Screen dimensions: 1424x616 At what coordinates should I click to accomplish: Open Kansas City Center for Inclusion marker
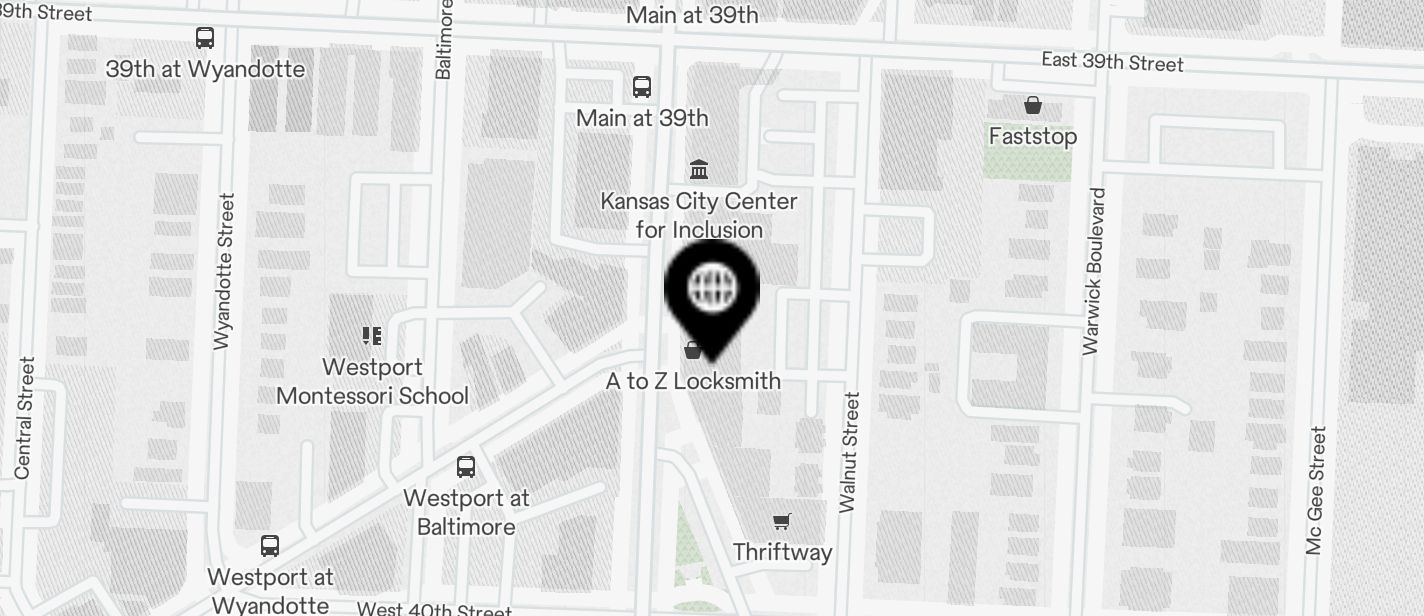[x=699, y=170]
